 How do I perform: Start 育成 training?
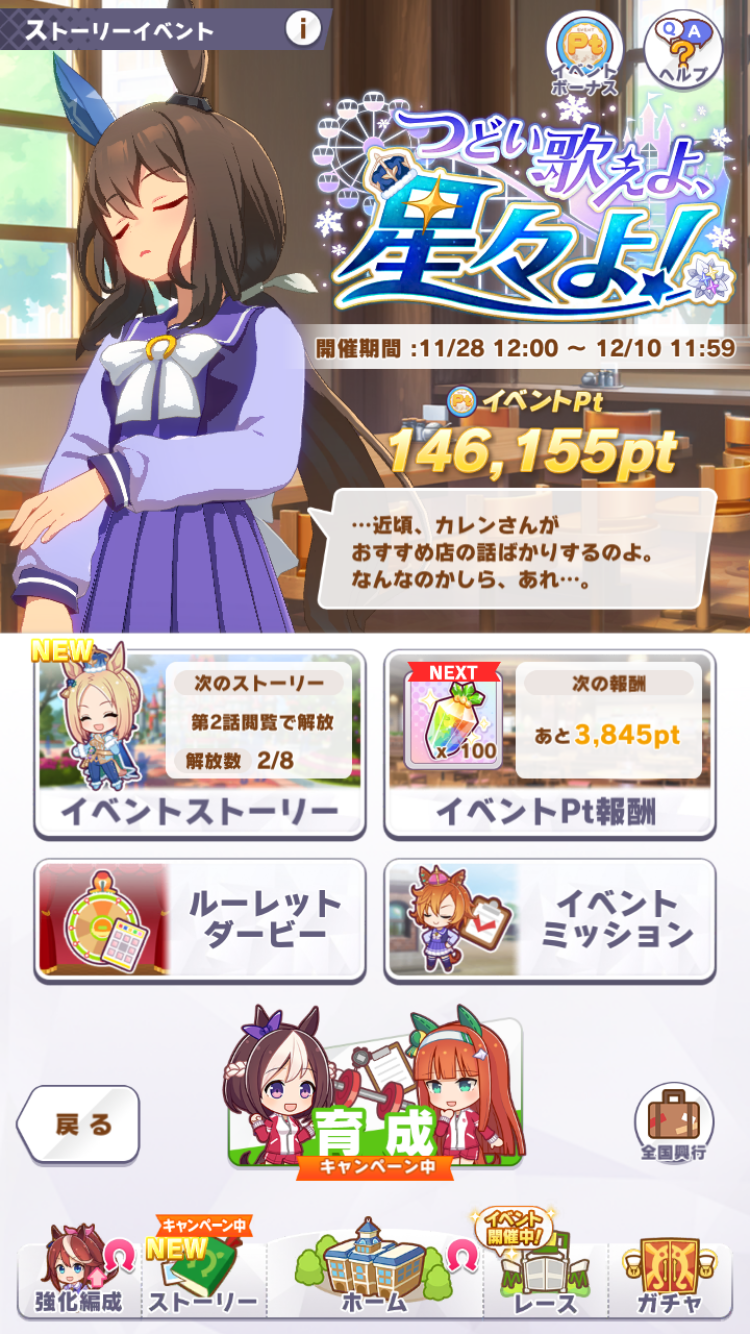[x=375, y=1096]
